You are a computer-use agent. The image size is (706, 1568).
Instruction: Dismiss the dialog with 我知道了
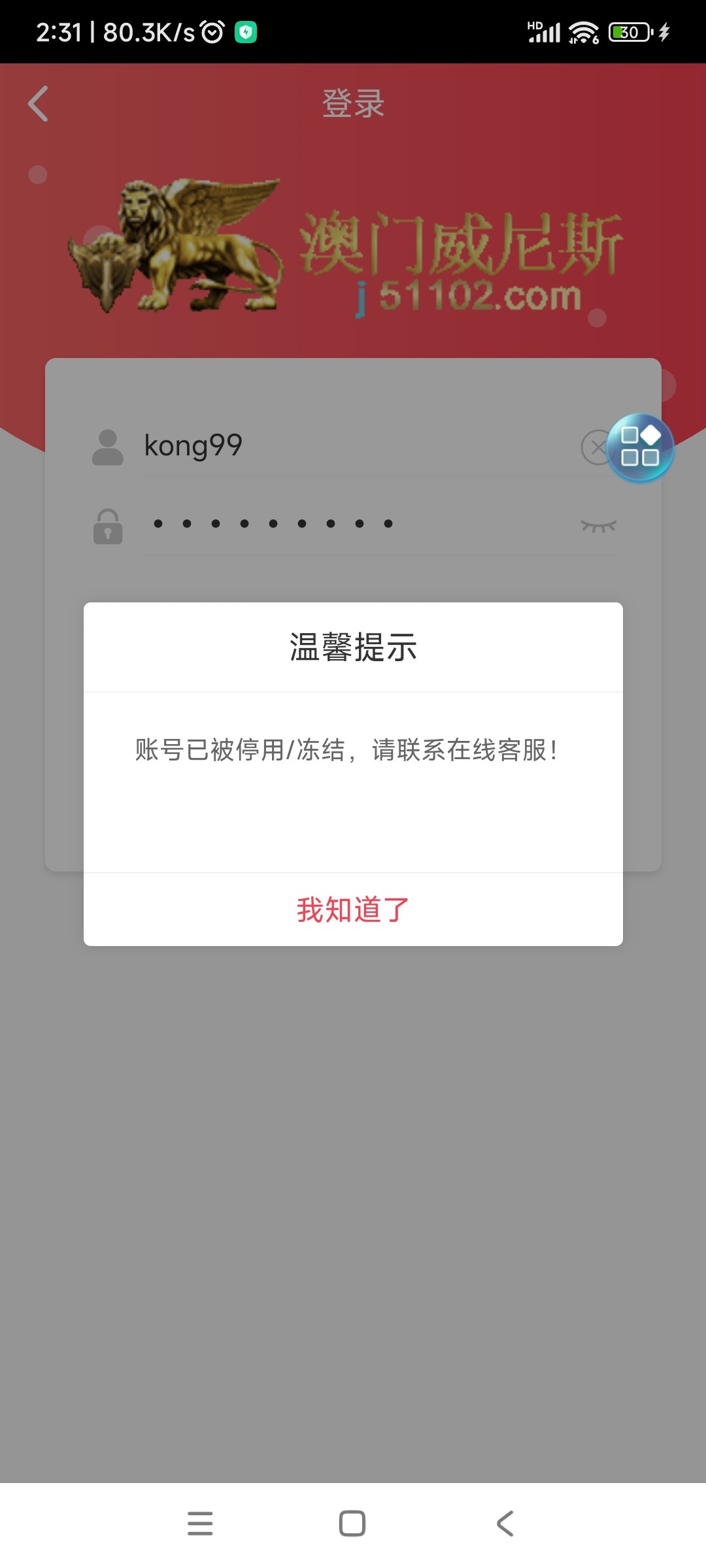click(x=353, y=909)
